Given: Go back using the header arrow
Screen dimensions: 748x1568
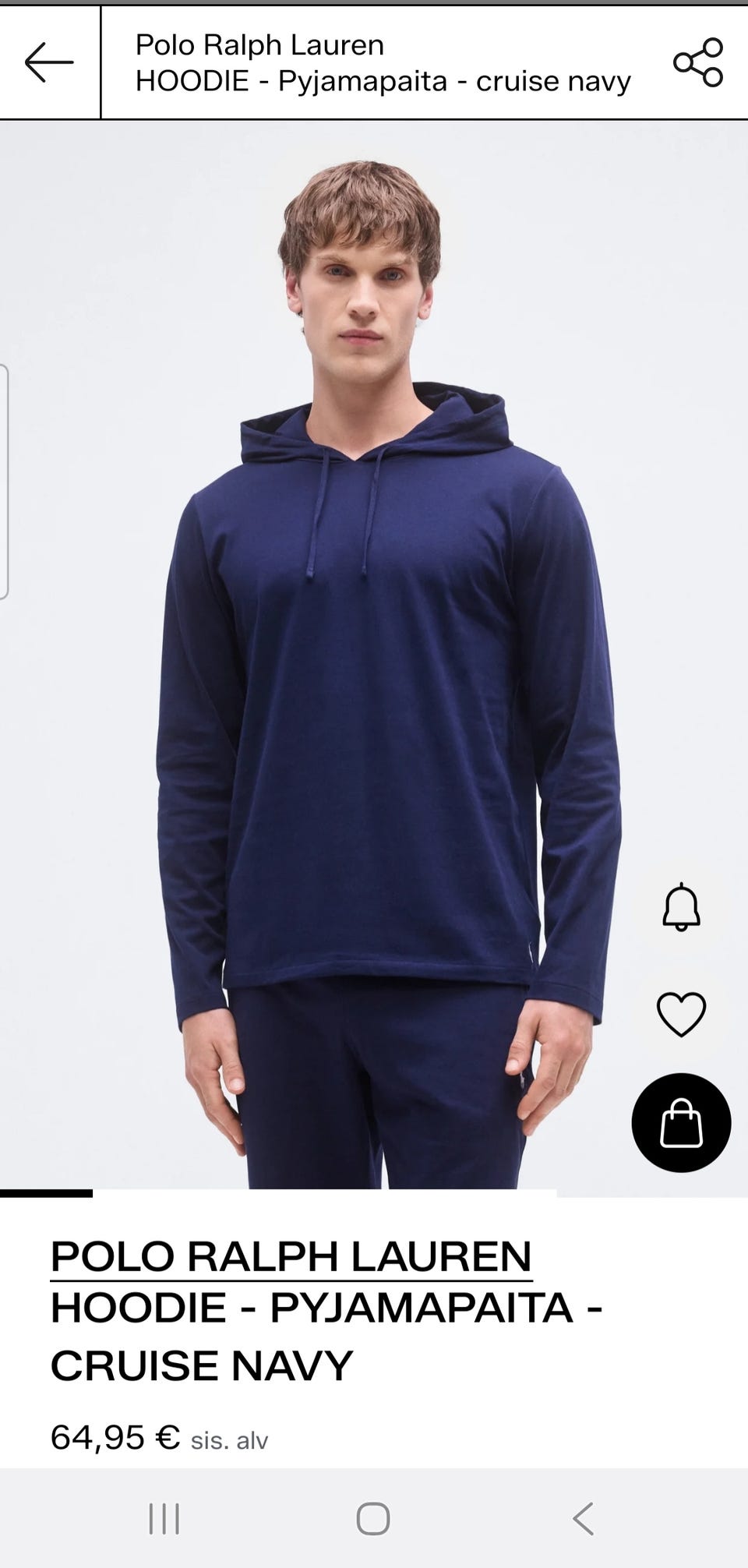Looking at the screenshot, I should point(49,62).
